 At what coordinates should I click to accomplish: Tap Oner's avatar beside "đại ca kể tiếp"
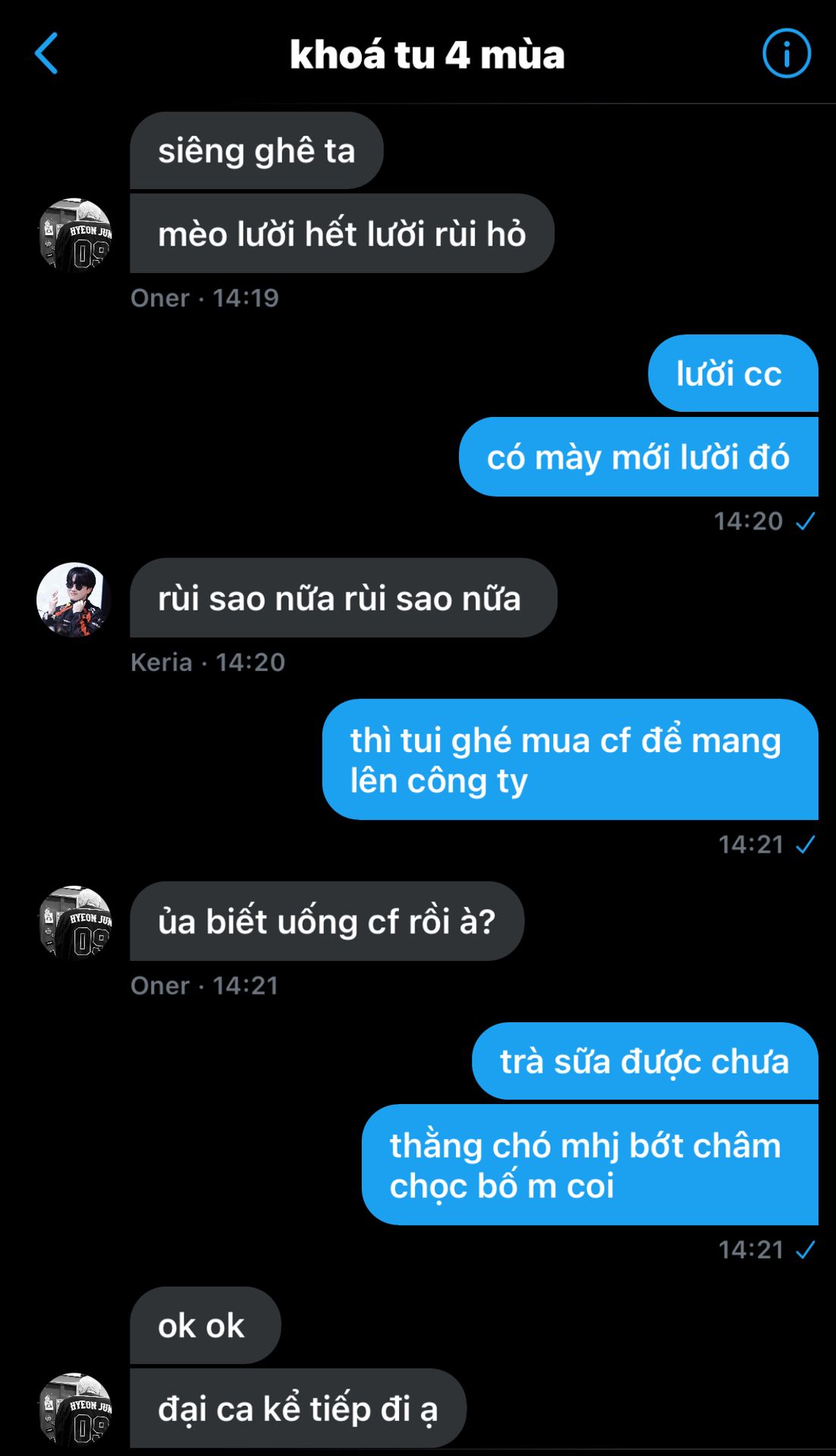tap(74, 1410)
